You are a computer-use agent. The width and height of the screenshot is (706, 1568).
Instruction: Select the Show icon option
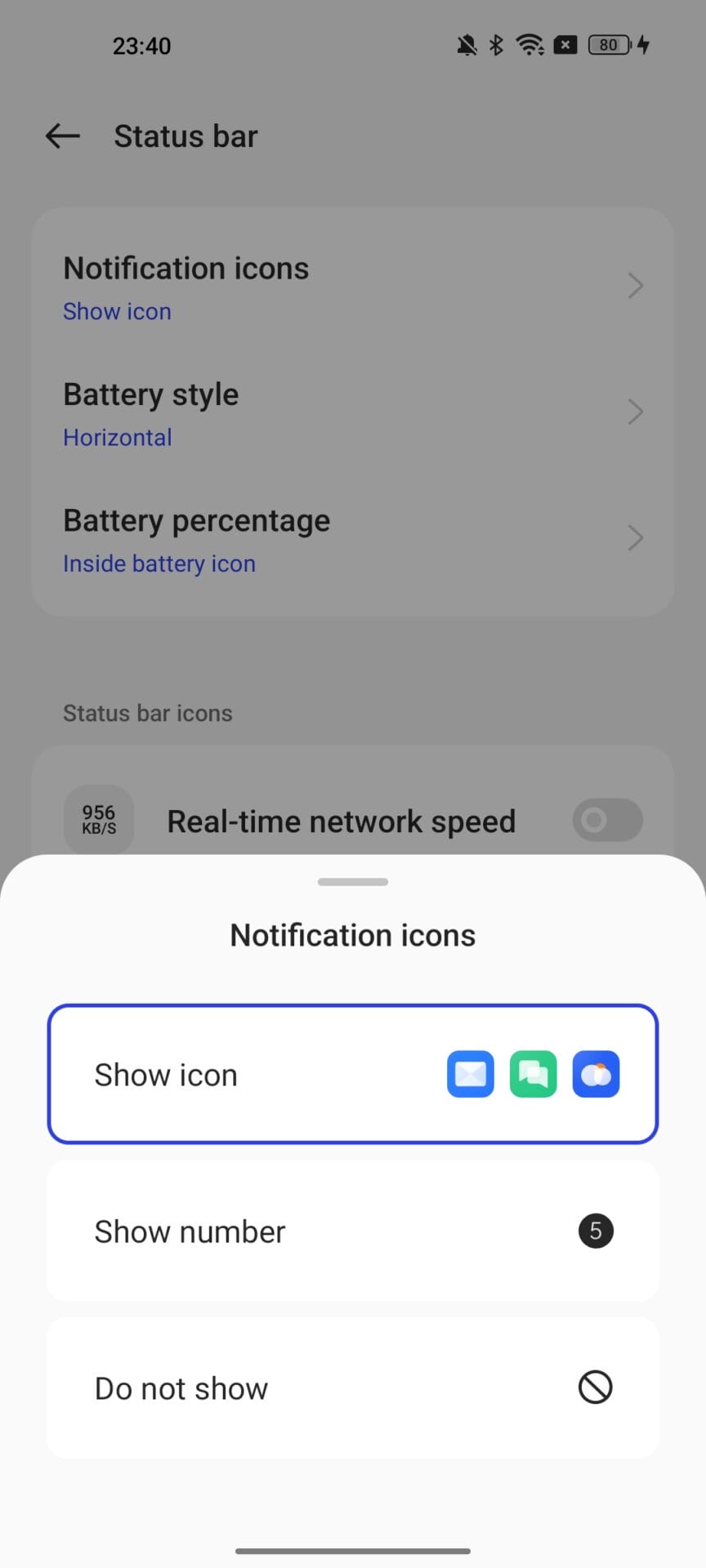click(352, 1074)
